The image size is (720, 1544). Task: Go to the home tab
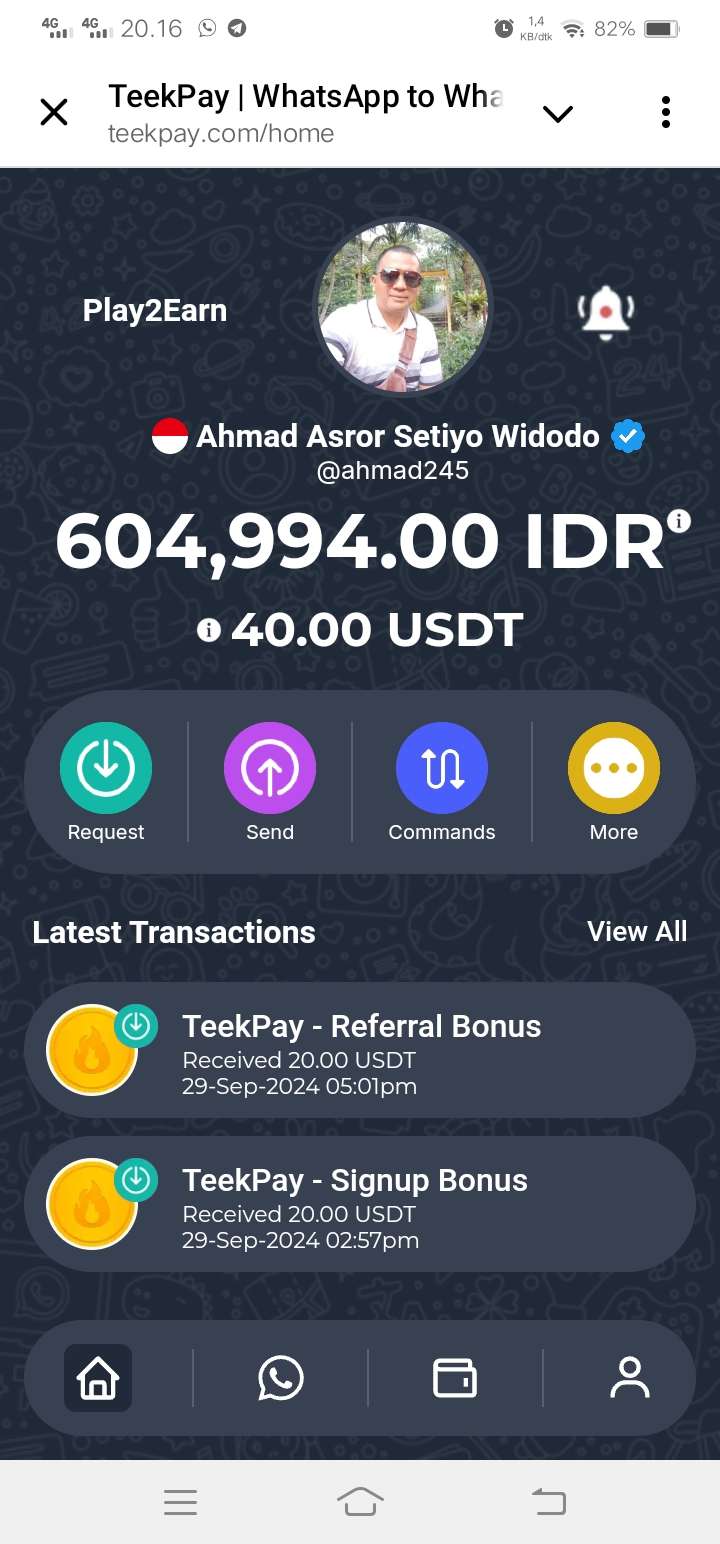98,1378
